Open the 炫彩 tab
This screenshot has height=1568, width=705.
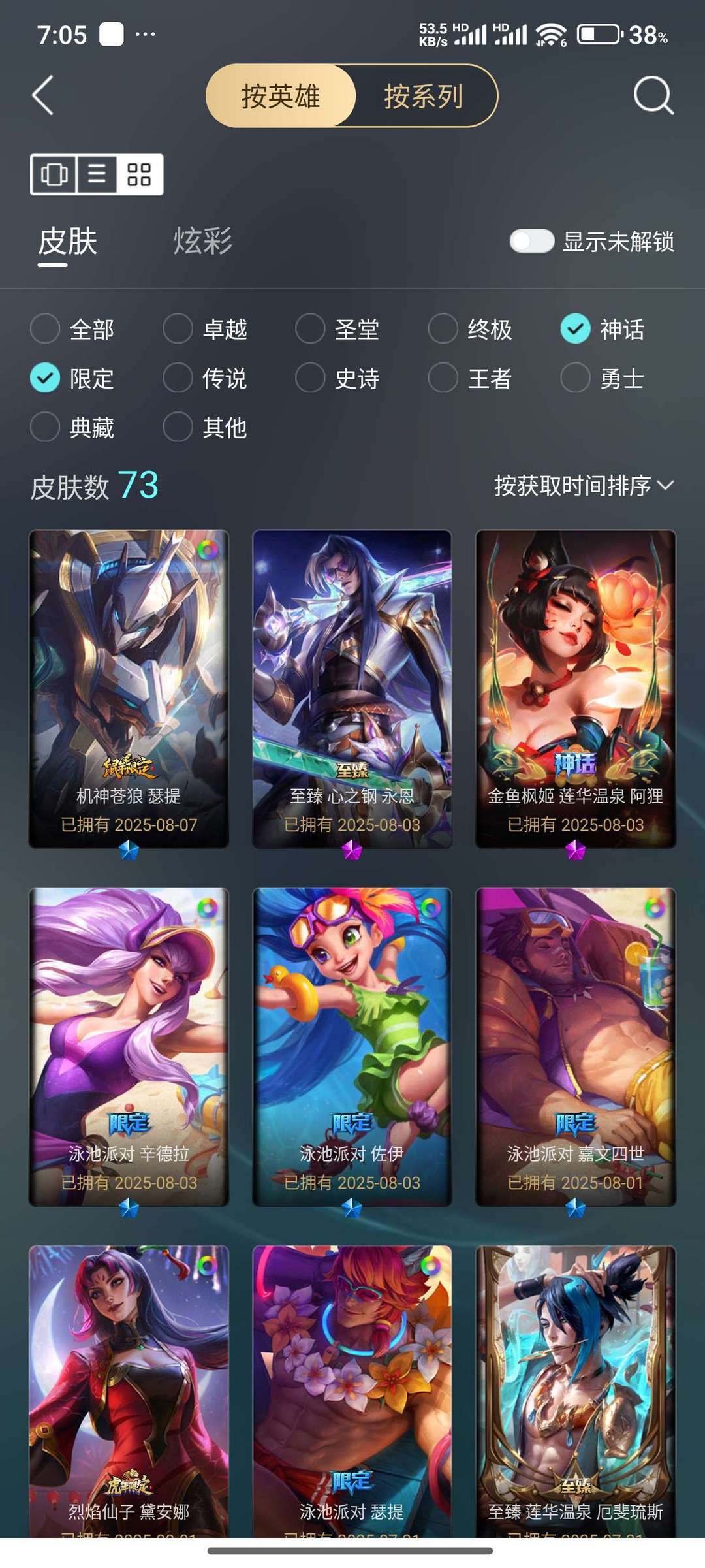point(203,241)
